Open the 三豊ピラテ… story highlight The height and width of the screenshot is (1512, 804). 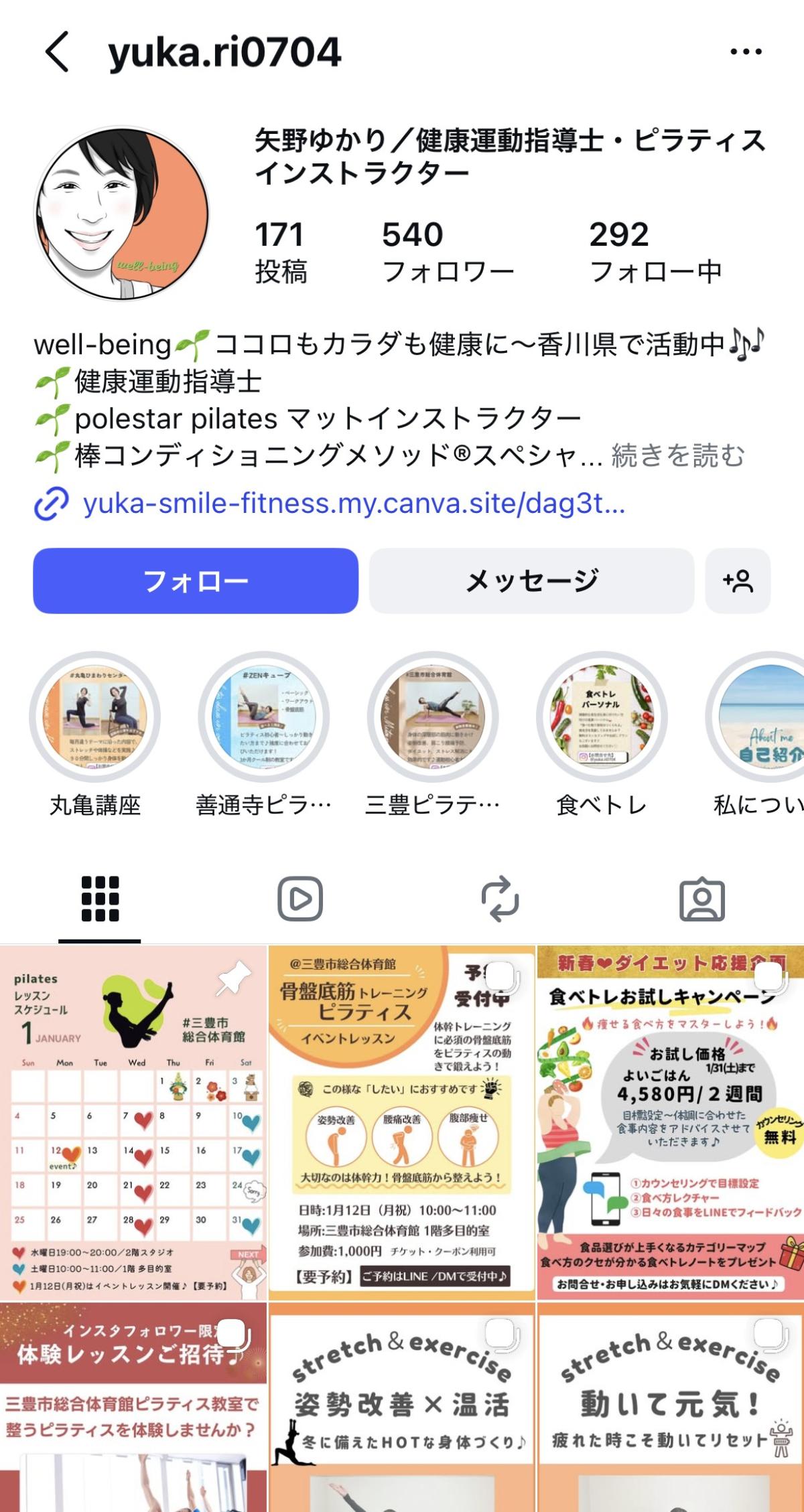click(433, 717)
